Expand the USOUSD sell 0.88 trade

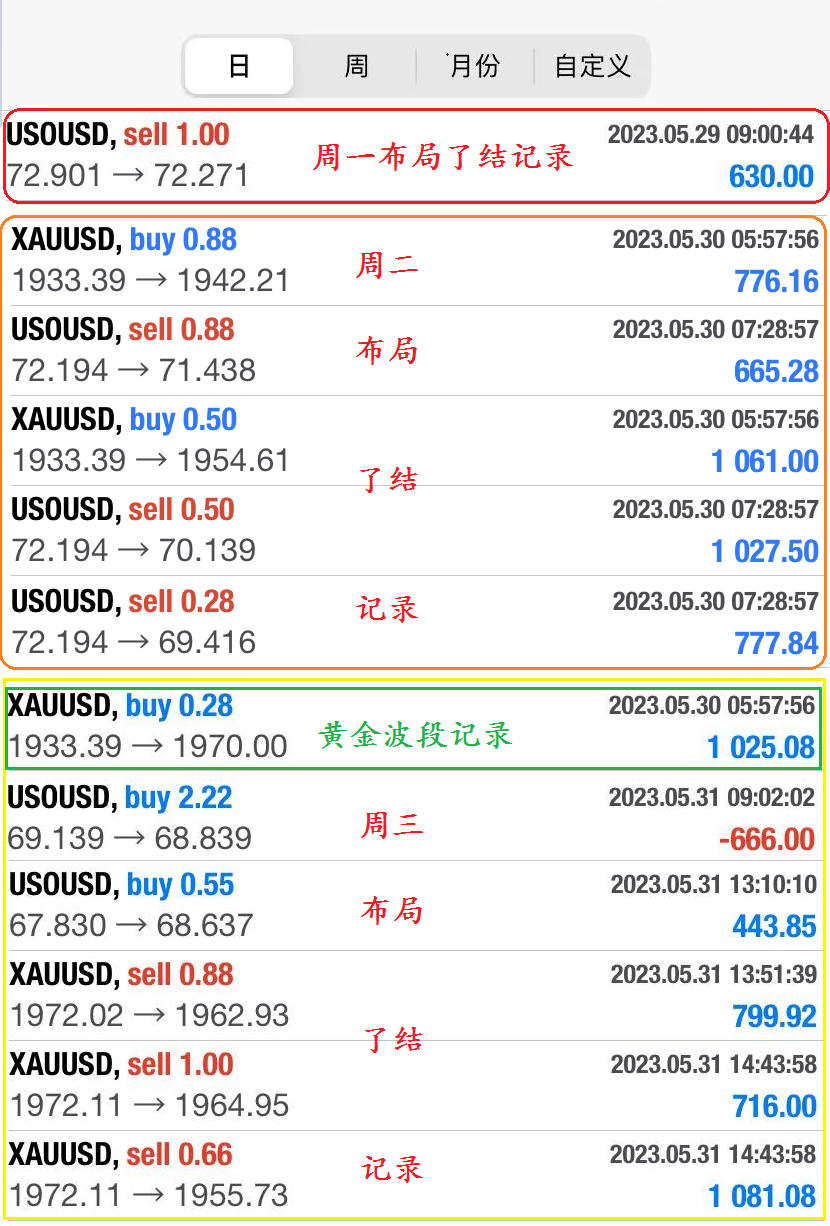(x=415, y=351)
